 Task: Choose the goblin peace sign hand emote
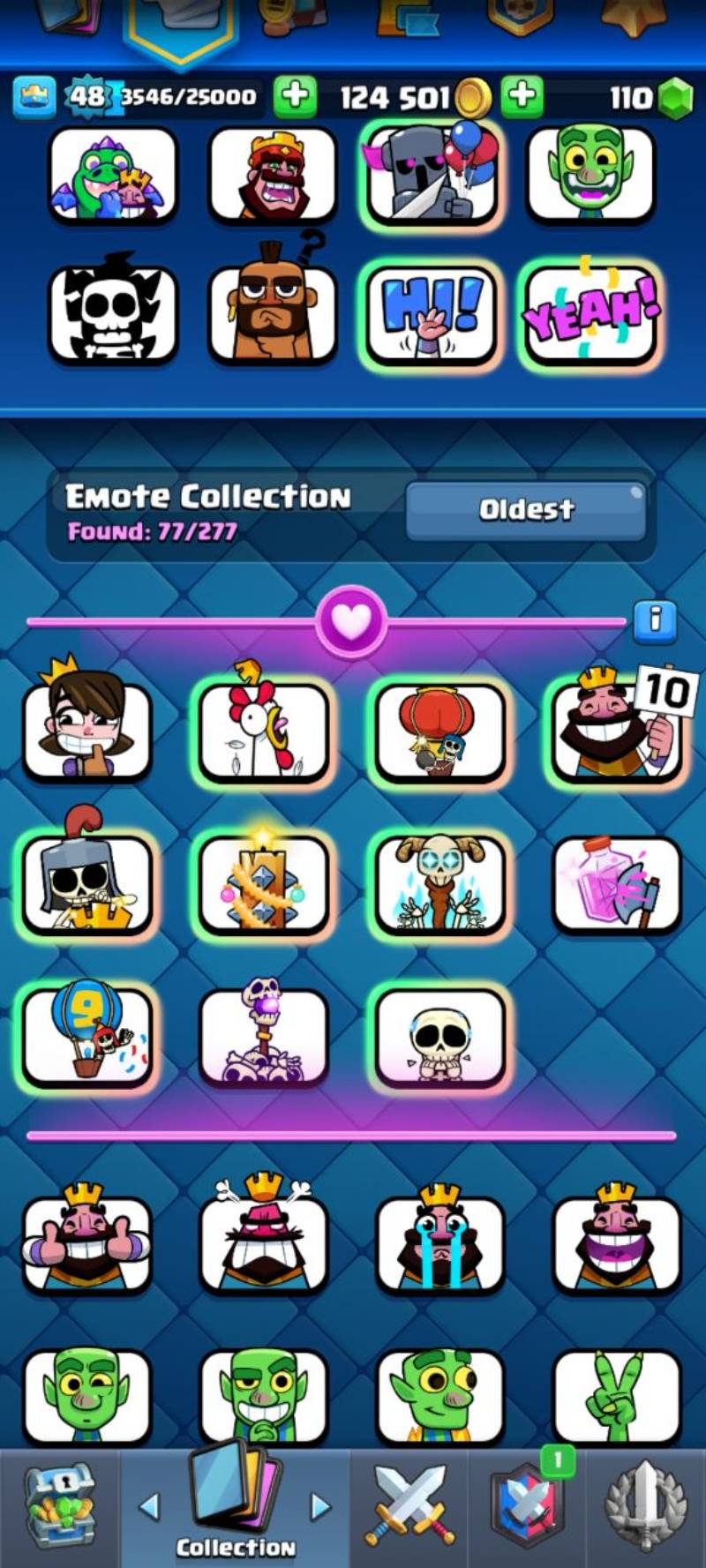click(x=616, y=1394)
